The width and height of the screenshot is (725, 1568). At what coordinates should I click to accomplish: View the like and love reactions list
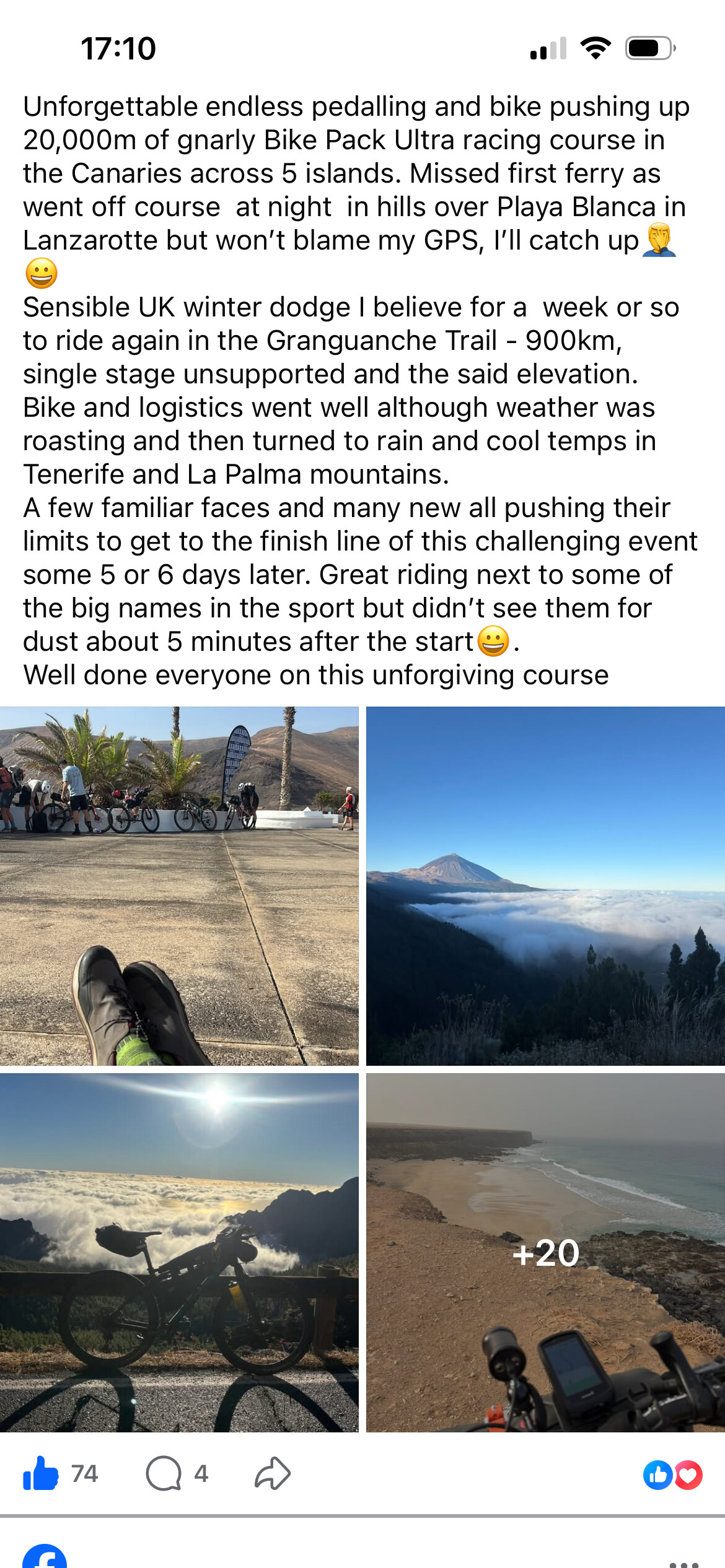(672, 1474)
